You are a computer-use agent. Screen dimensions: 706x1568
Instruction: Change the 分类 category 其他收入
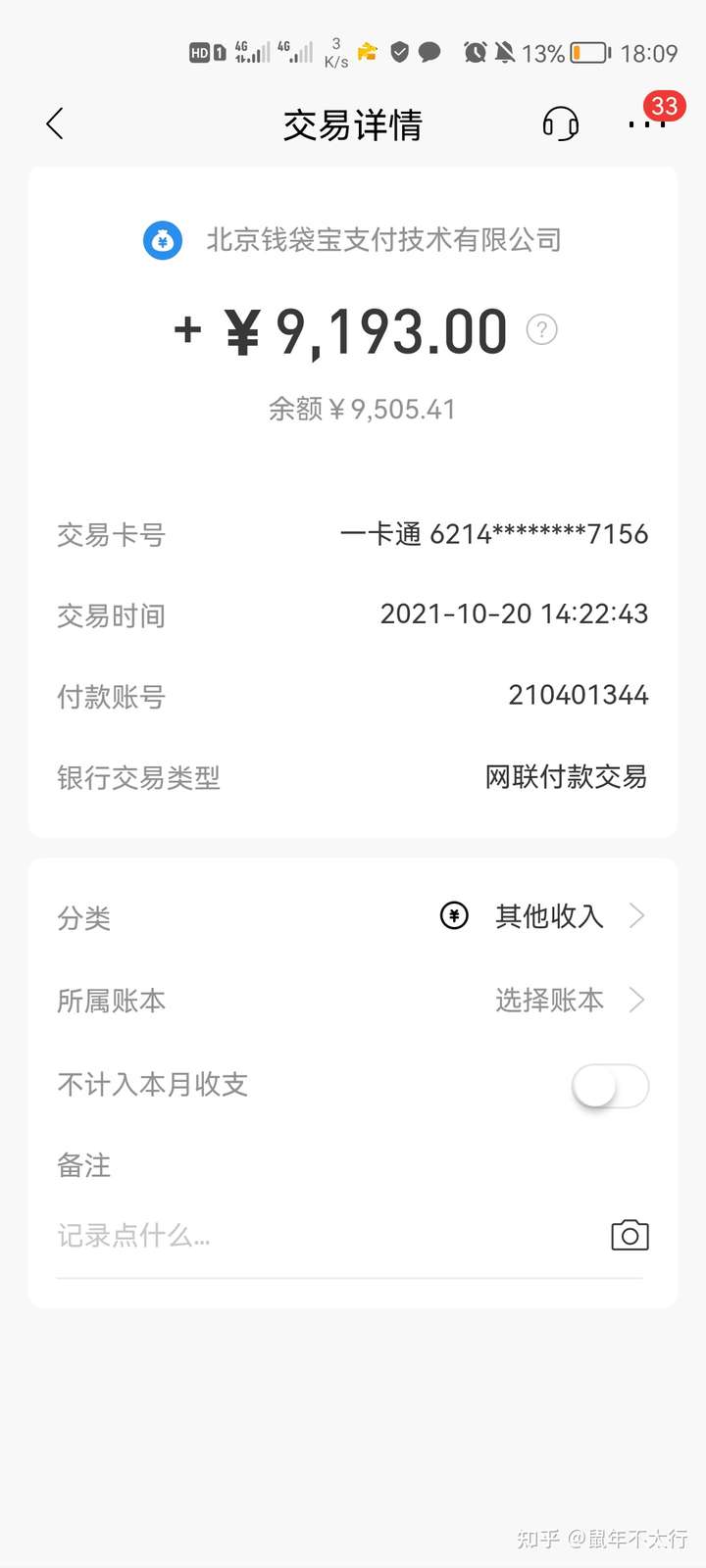tap(353, 916)
